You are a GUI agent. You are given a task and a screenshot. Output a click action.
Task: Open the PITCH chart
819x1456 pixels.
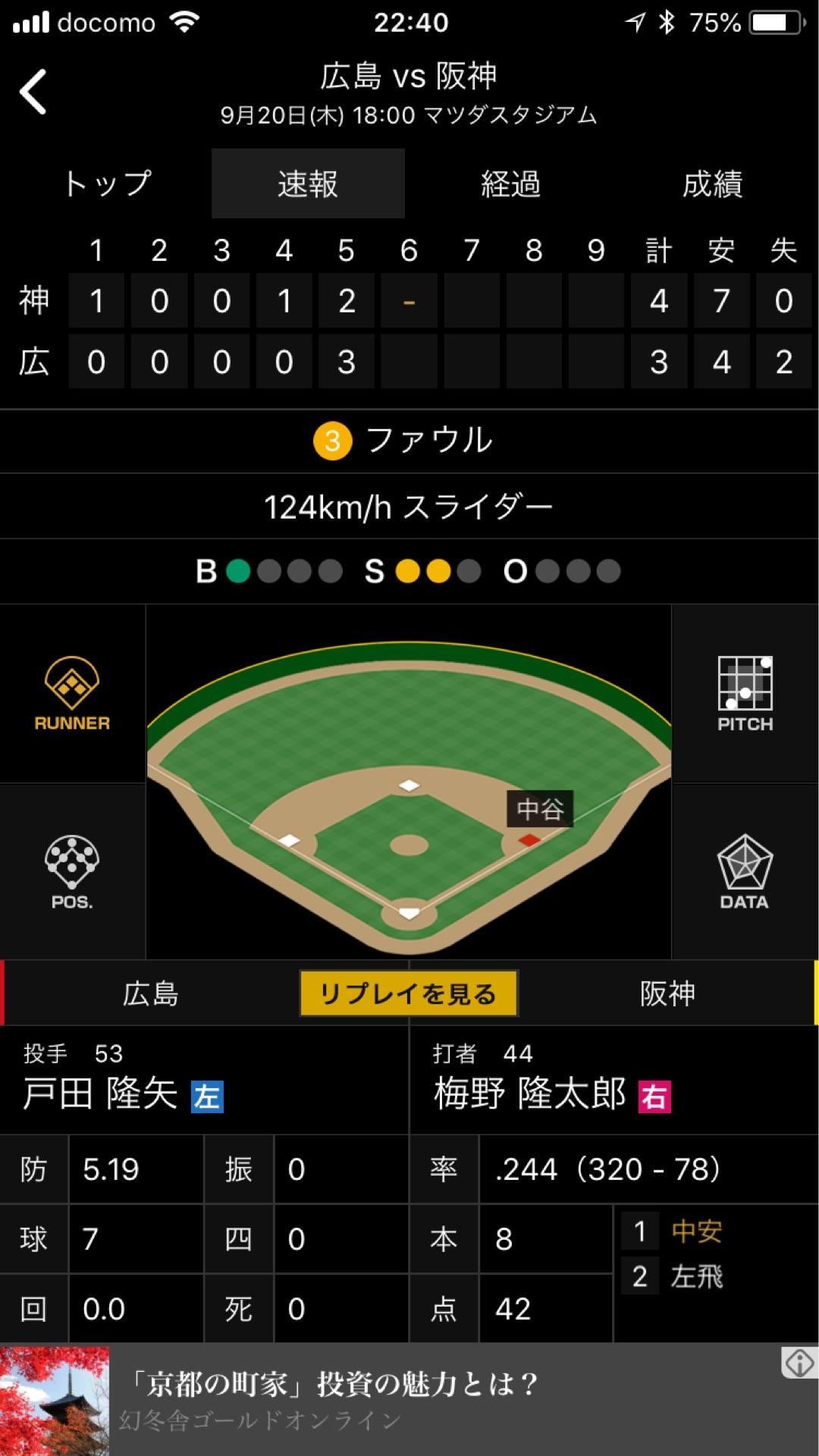(745, 694)
